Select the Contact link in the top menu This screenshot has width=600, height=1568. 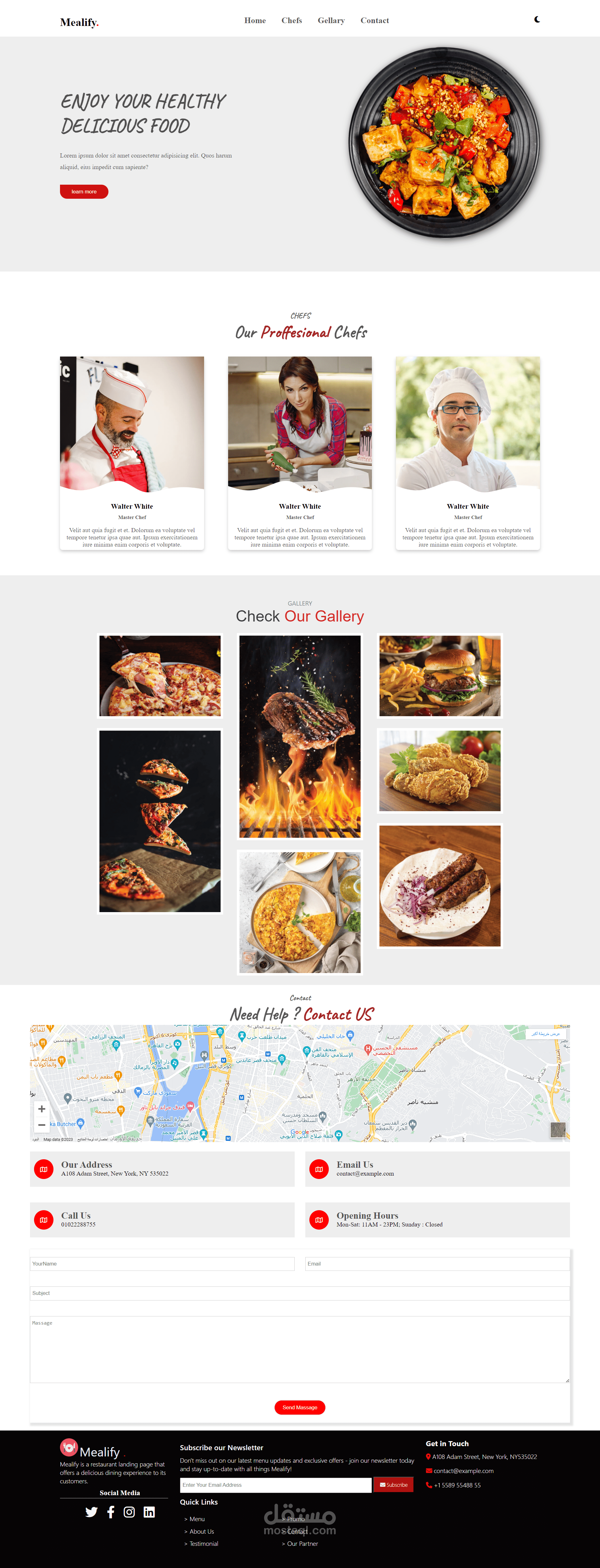coord(374,21)
